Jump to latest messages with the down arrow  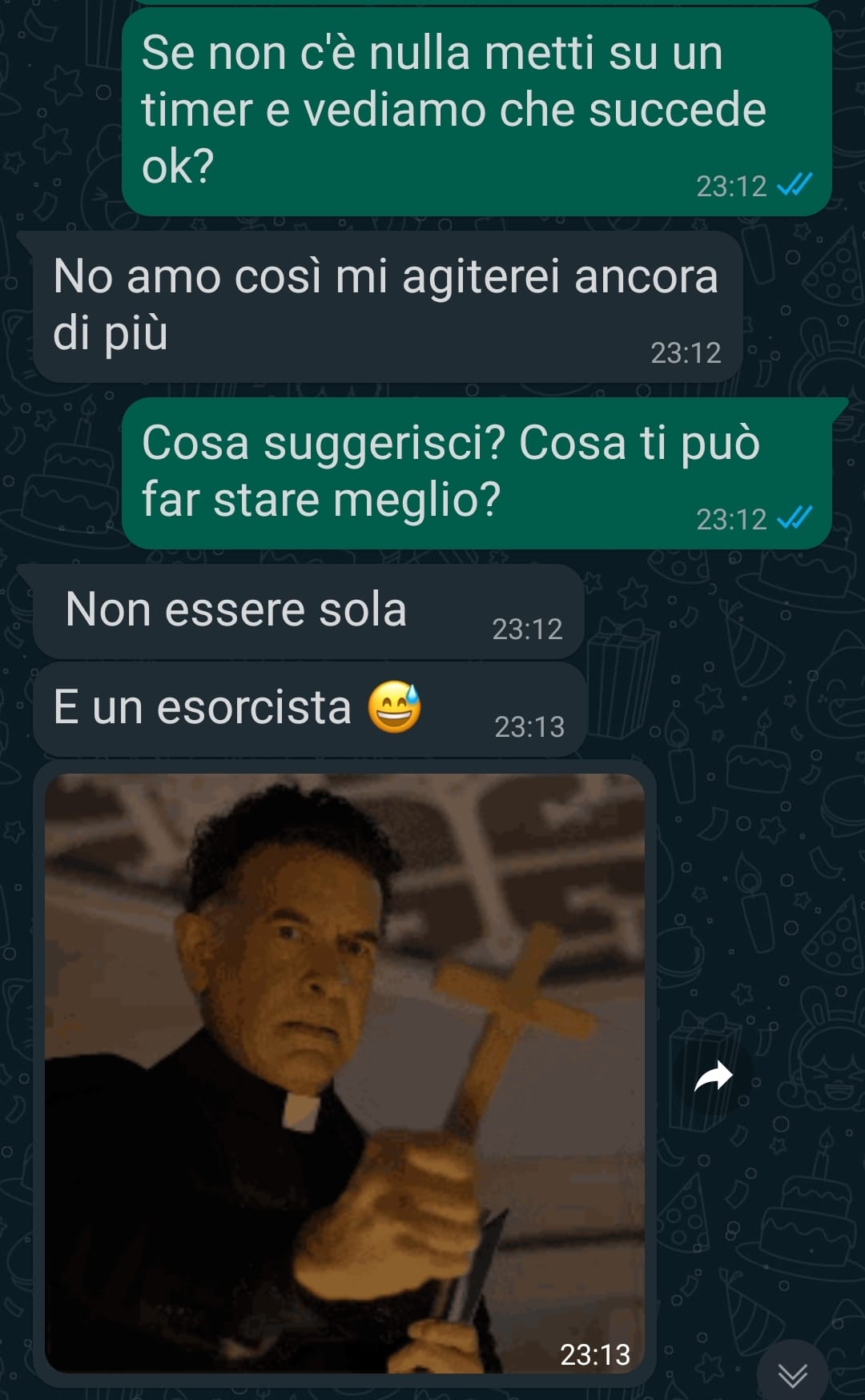coord(792,1374)
